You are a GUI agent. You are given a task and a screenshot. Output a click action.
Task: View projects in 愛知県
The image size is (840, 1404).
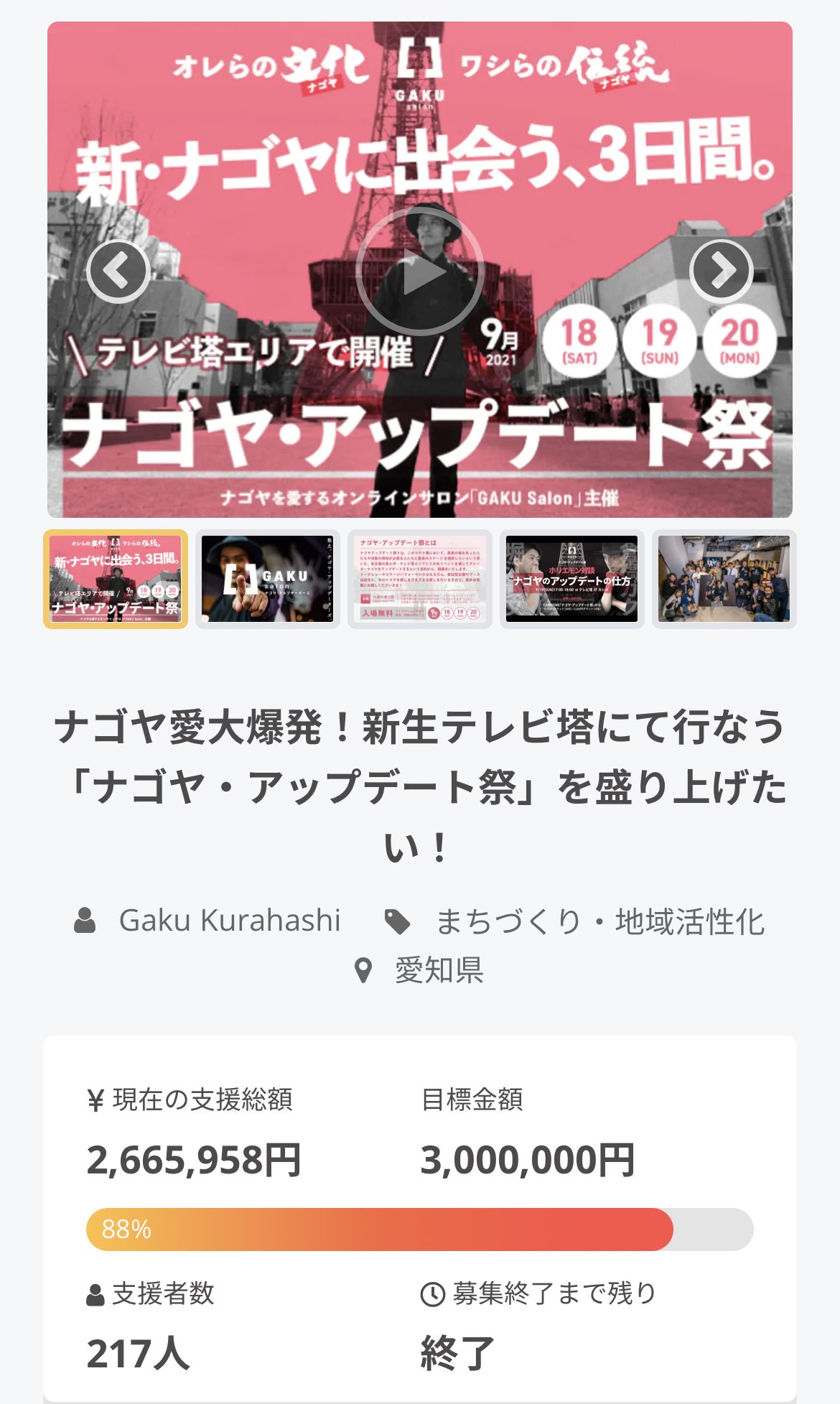(439, 971)
